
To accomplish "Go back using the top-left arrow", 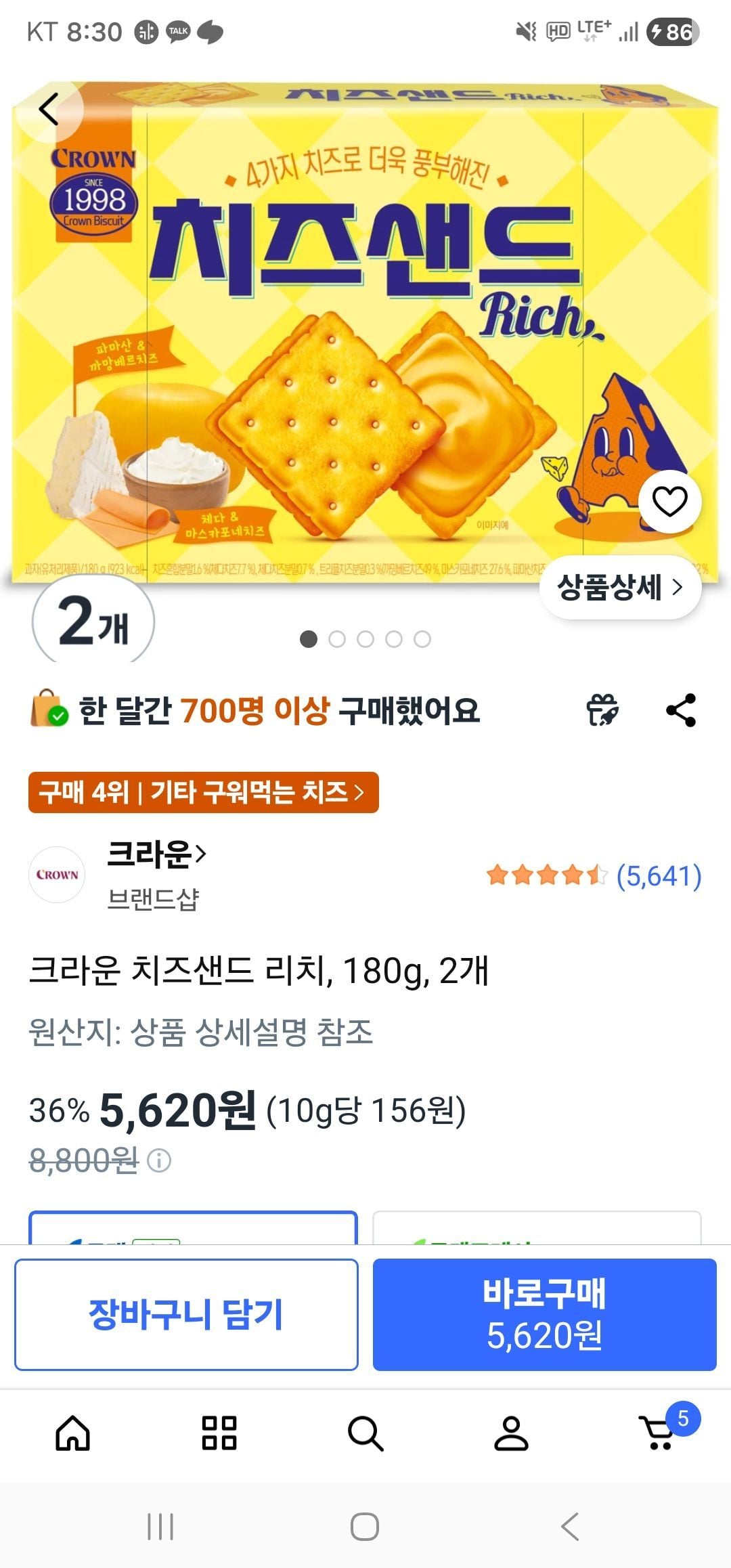I will pyautogui.click(x=49, y=110).
